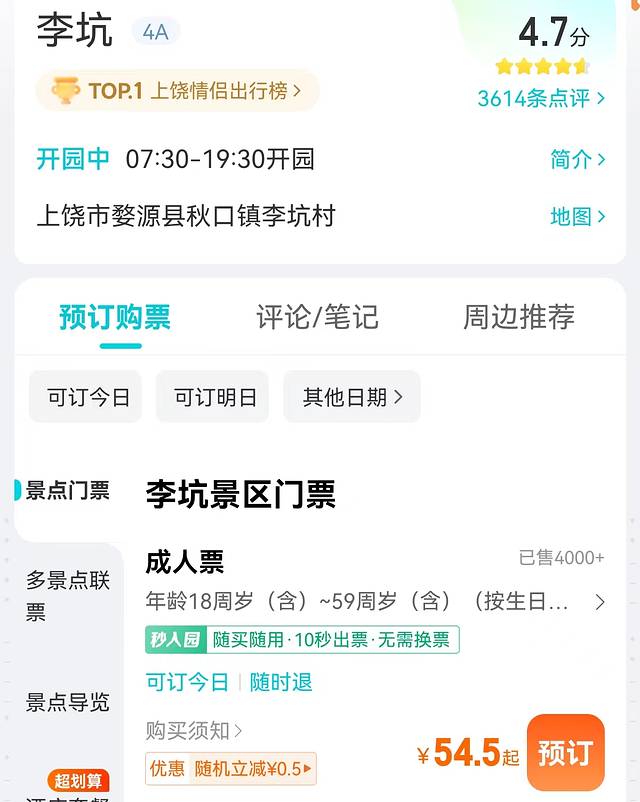Select 景点门票 in the side menu
This screenshot has width=640, height=802.
pyautogui.click(x=67, y=491)
